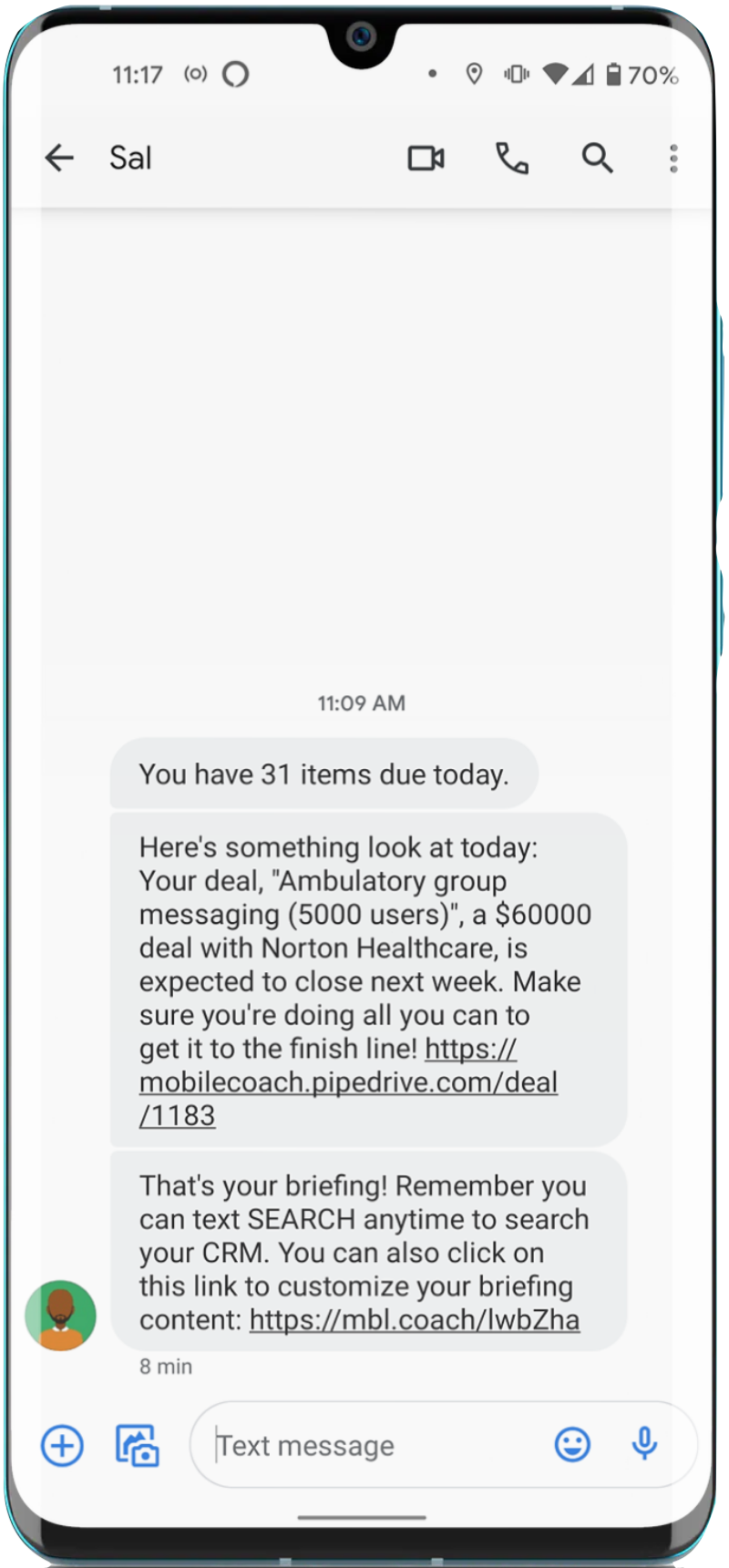This screenshot has height=1568, width=729.
Task: Place a voice call to Sal
Action: [x=512, y=158]
